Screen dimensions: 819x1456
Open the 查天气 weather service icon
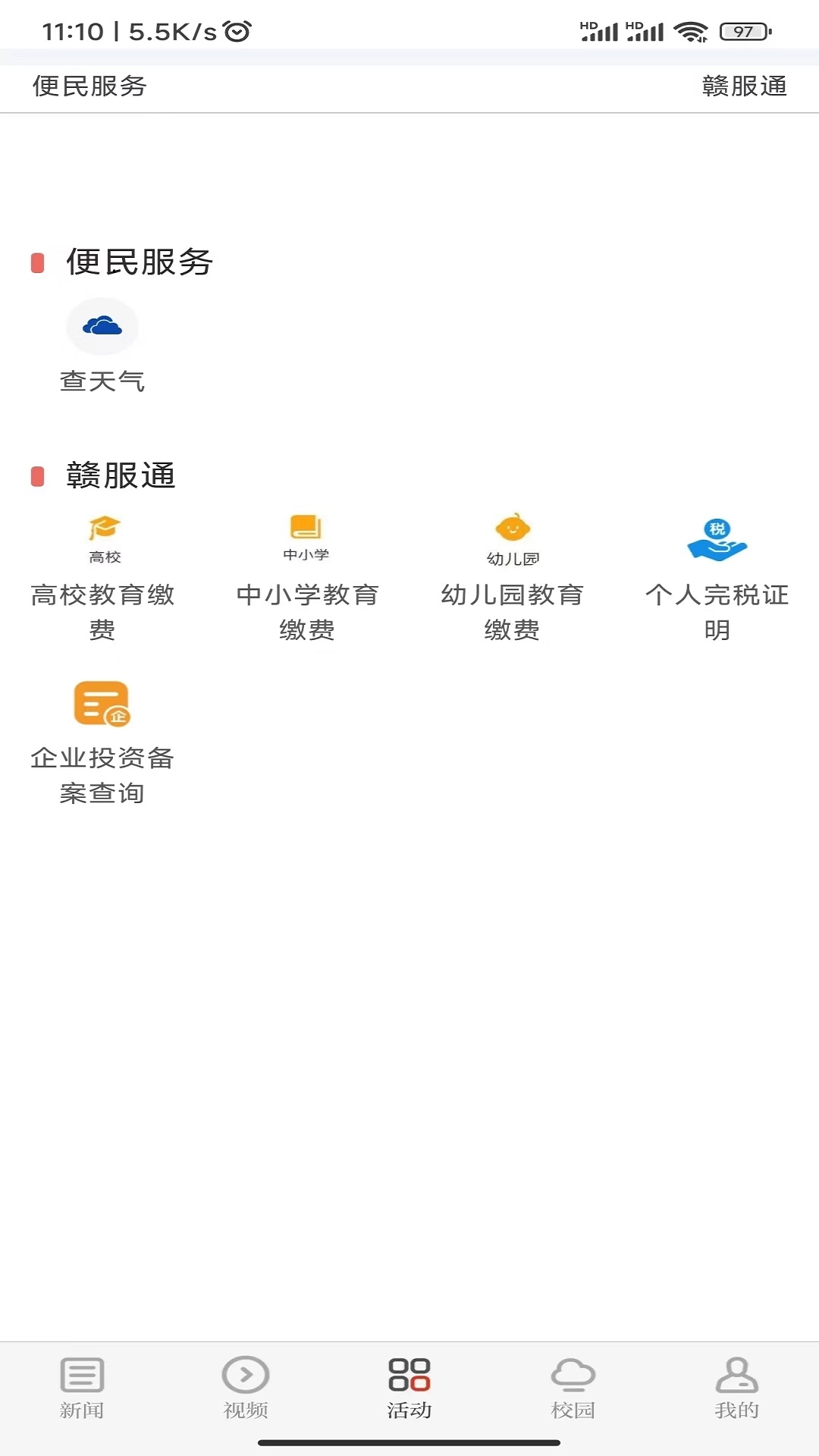pos(102,326)
